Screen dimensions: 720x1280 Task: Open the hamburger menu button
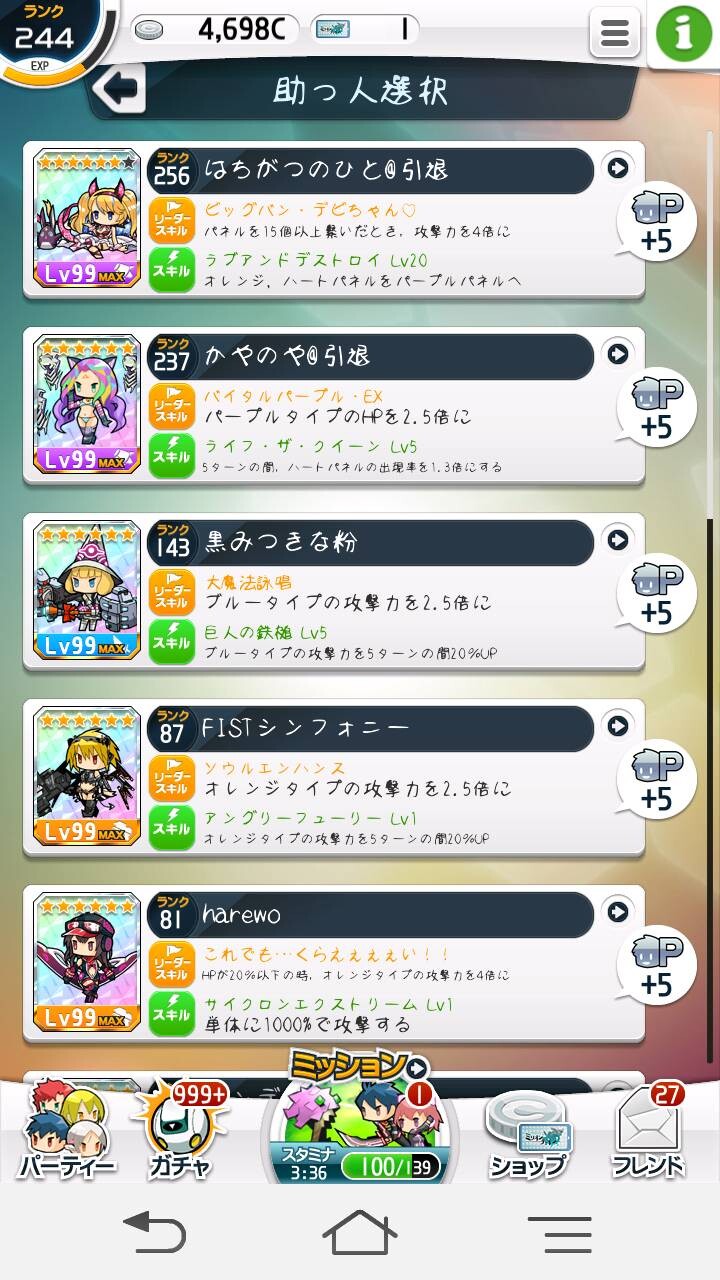(x=615, y=33)
